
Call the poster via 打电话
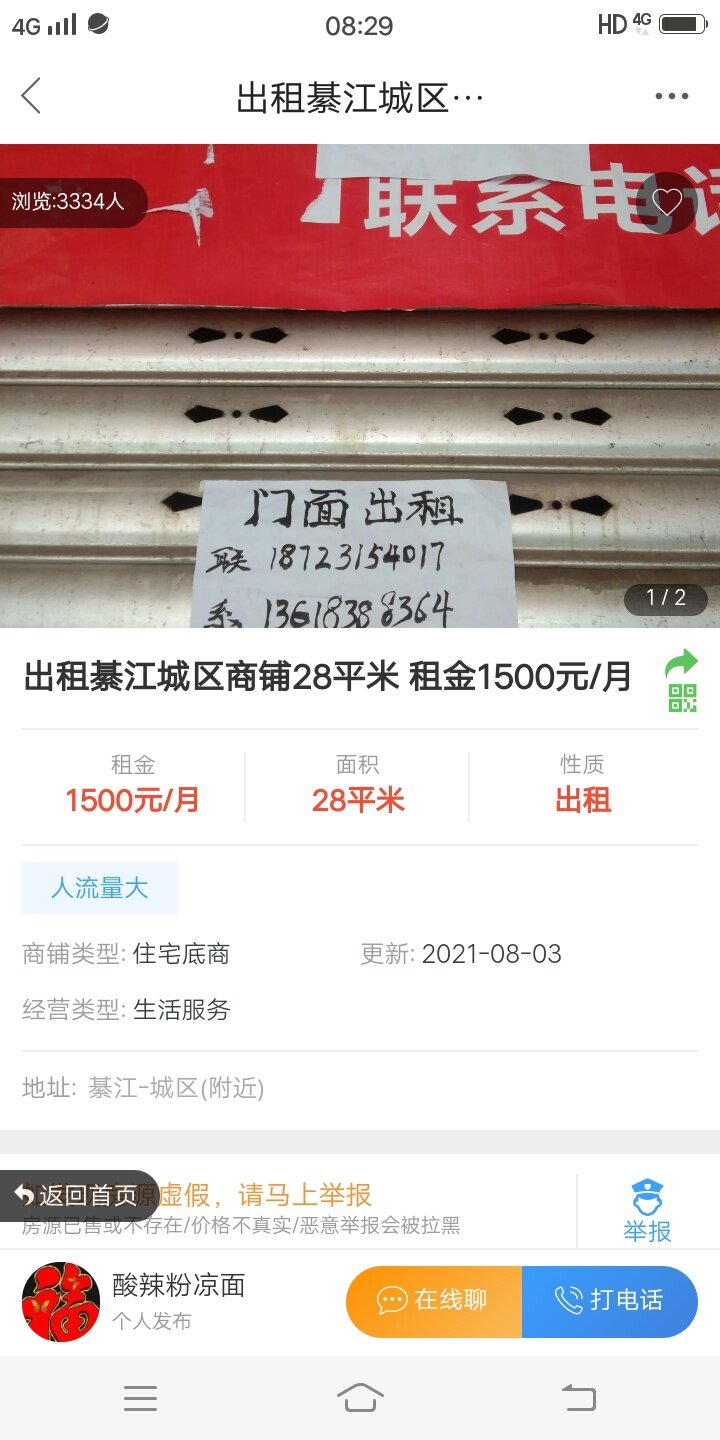pos(610,1300)
